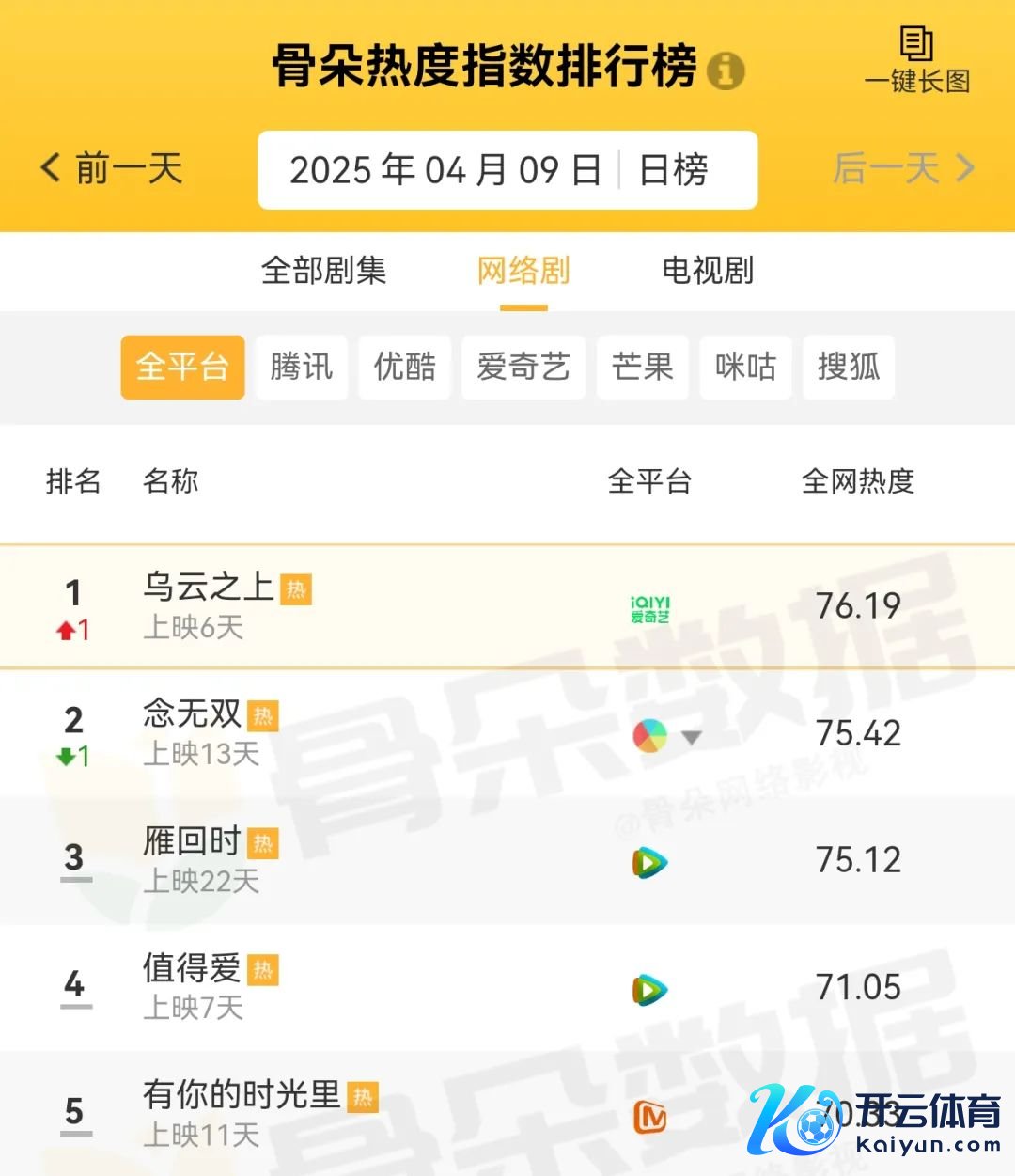1015x1176 pixels.
Task: Open the date picker showing 2025年04月09日
Action: pos(445,170)
